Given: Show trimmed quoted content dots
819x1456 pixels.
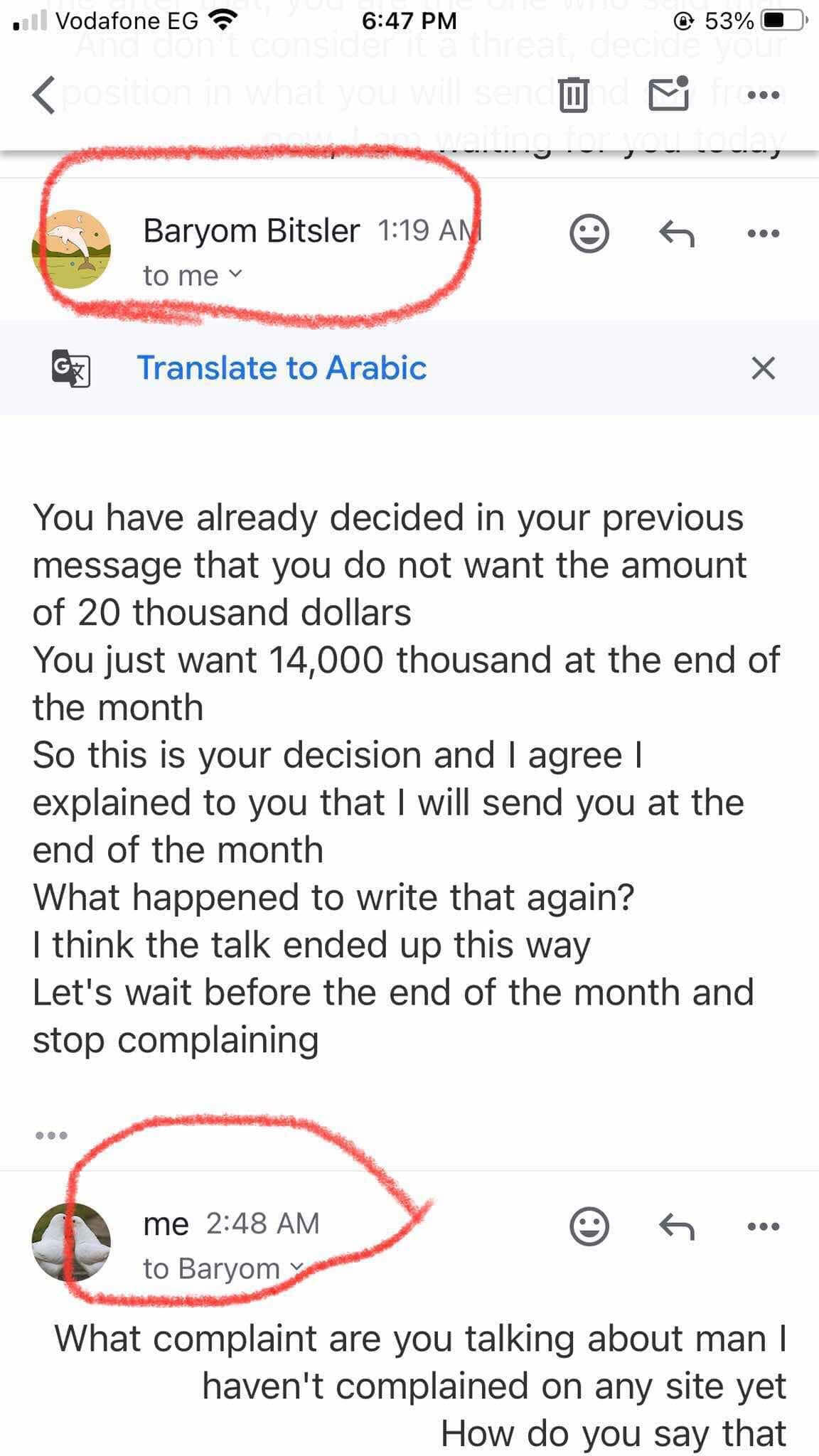Looking at the screenshot, I should [x=51, y=1135].
